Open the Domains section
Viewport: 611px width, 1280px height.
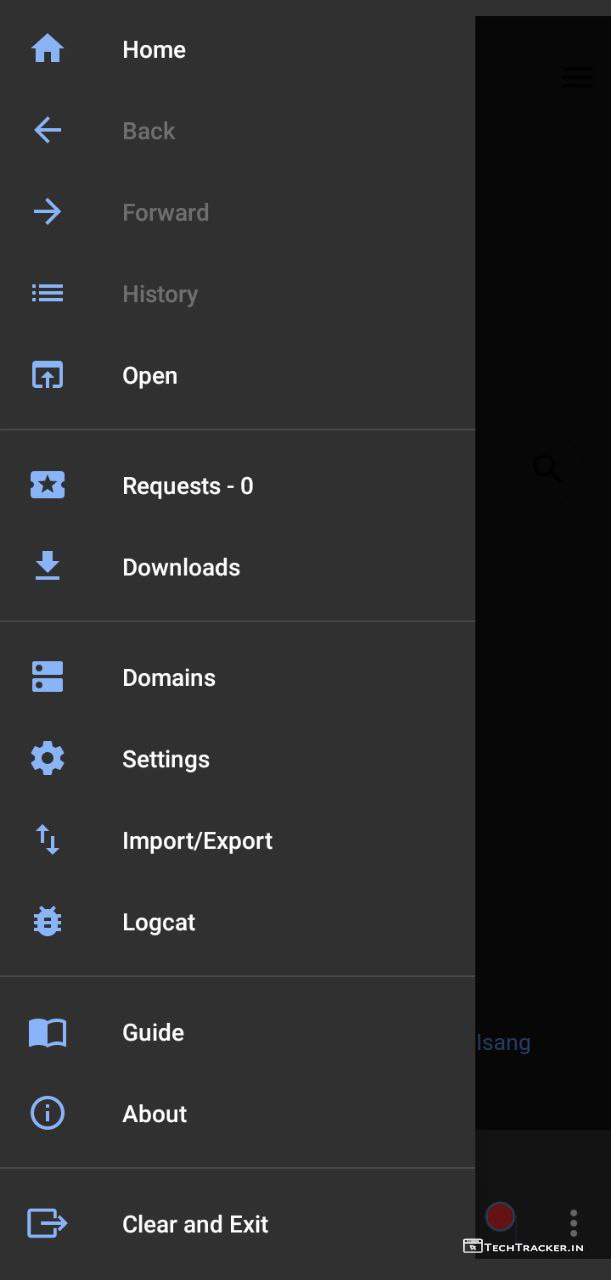point(168,677)
